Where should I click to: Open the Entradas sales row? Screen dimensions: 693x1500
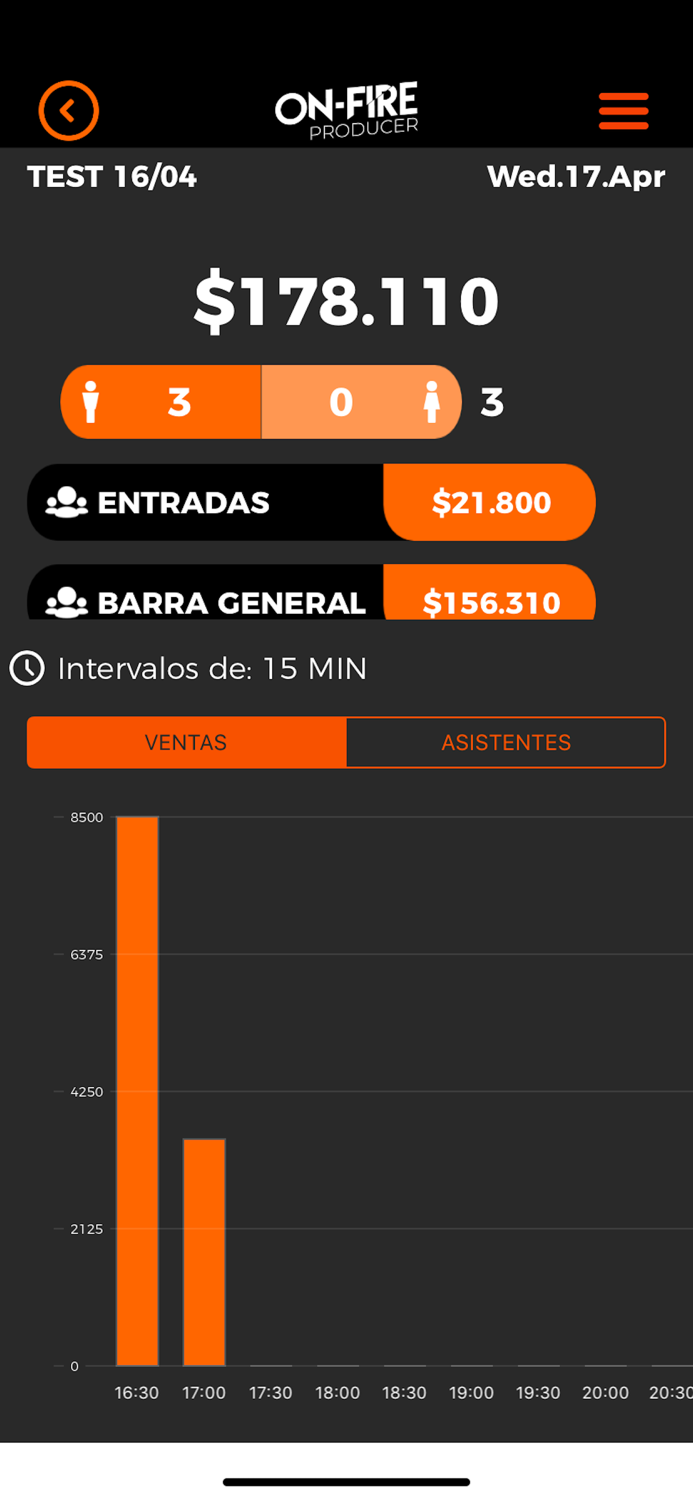coord(311,502)
